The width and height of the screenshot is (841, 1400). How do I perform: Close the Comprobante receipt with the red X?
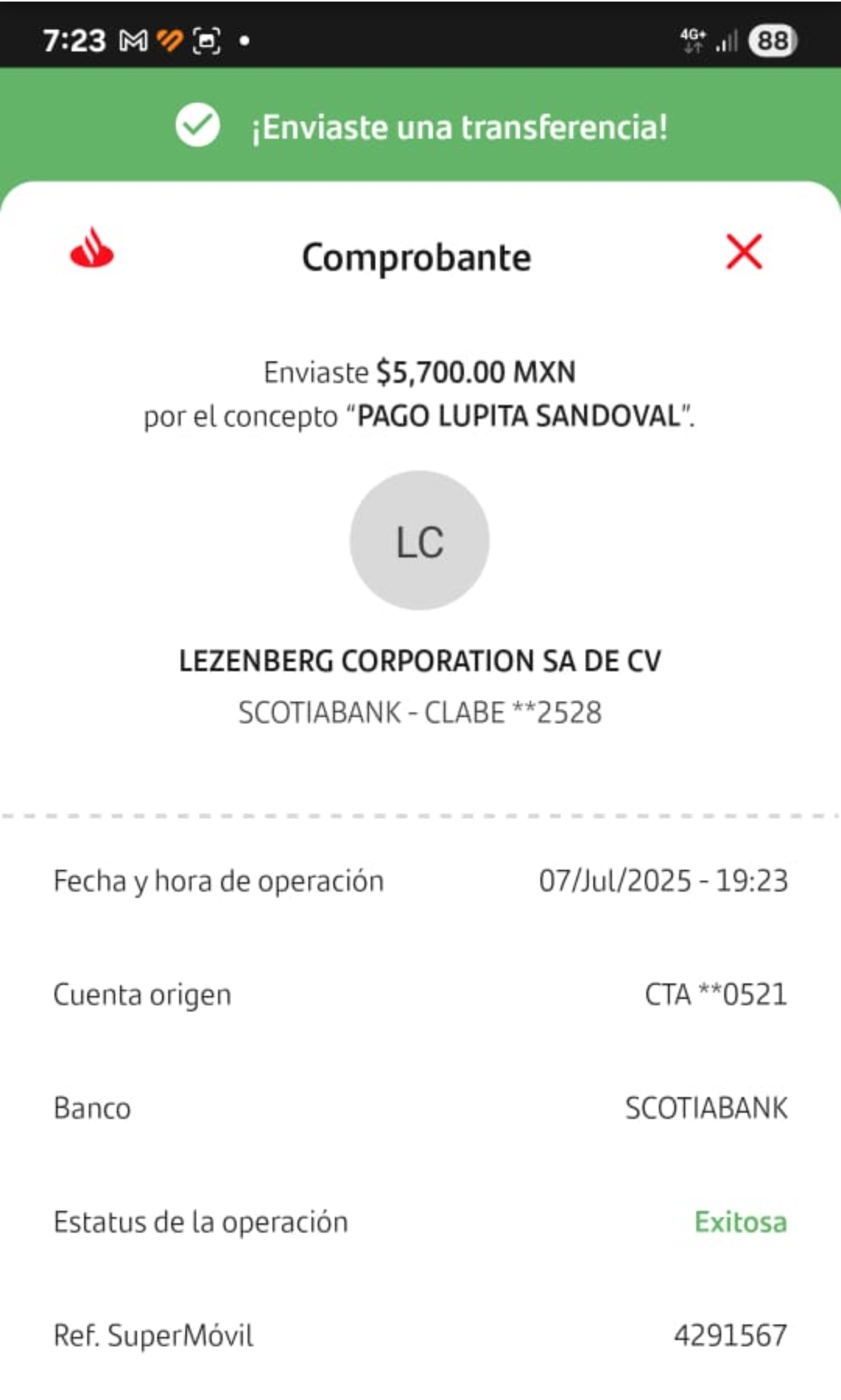click(744, 252)
